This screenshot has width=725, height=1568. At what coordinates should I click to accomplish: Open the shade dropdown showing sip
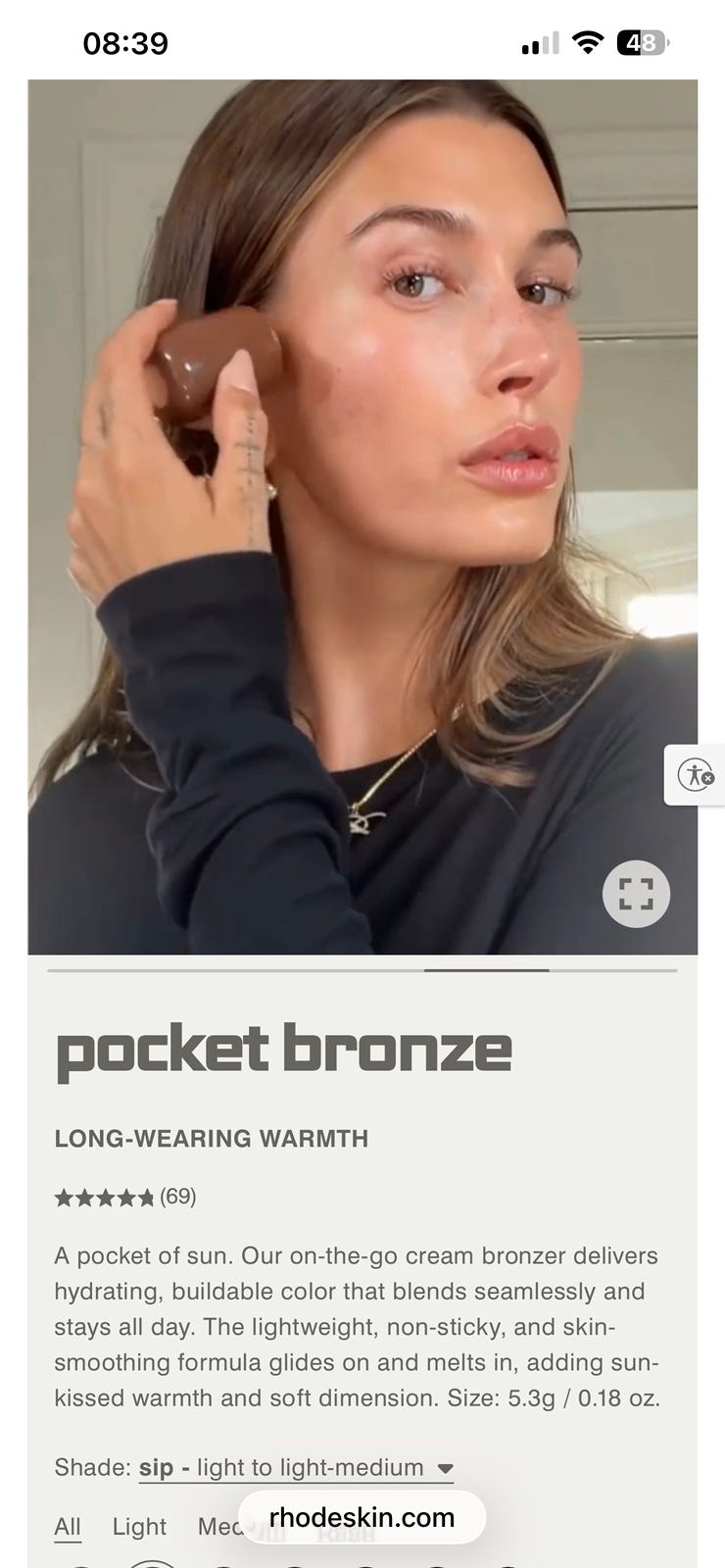click(296, 1468)
